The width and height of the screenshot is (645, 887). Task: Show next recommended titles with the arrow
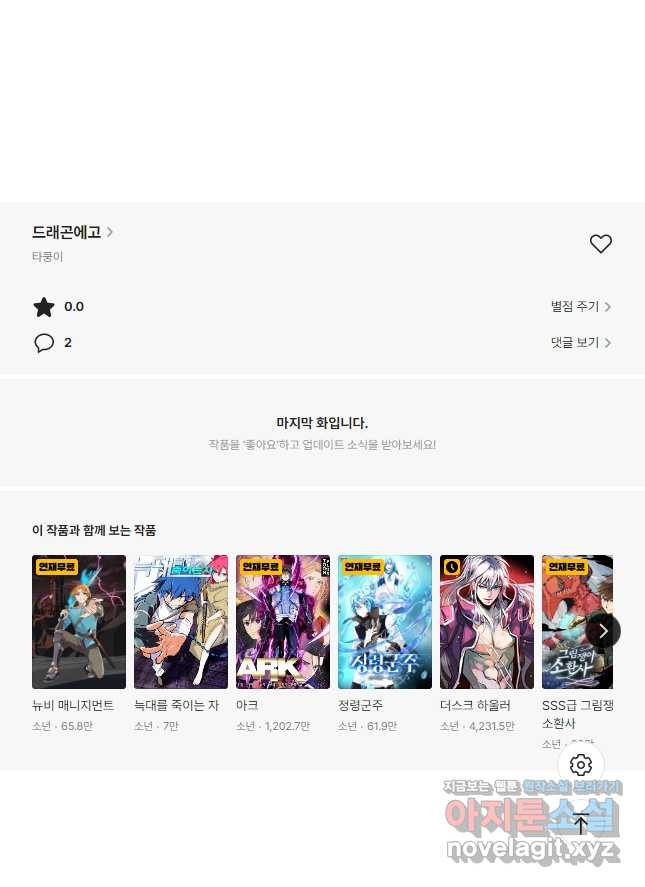(x=603, y=631)
